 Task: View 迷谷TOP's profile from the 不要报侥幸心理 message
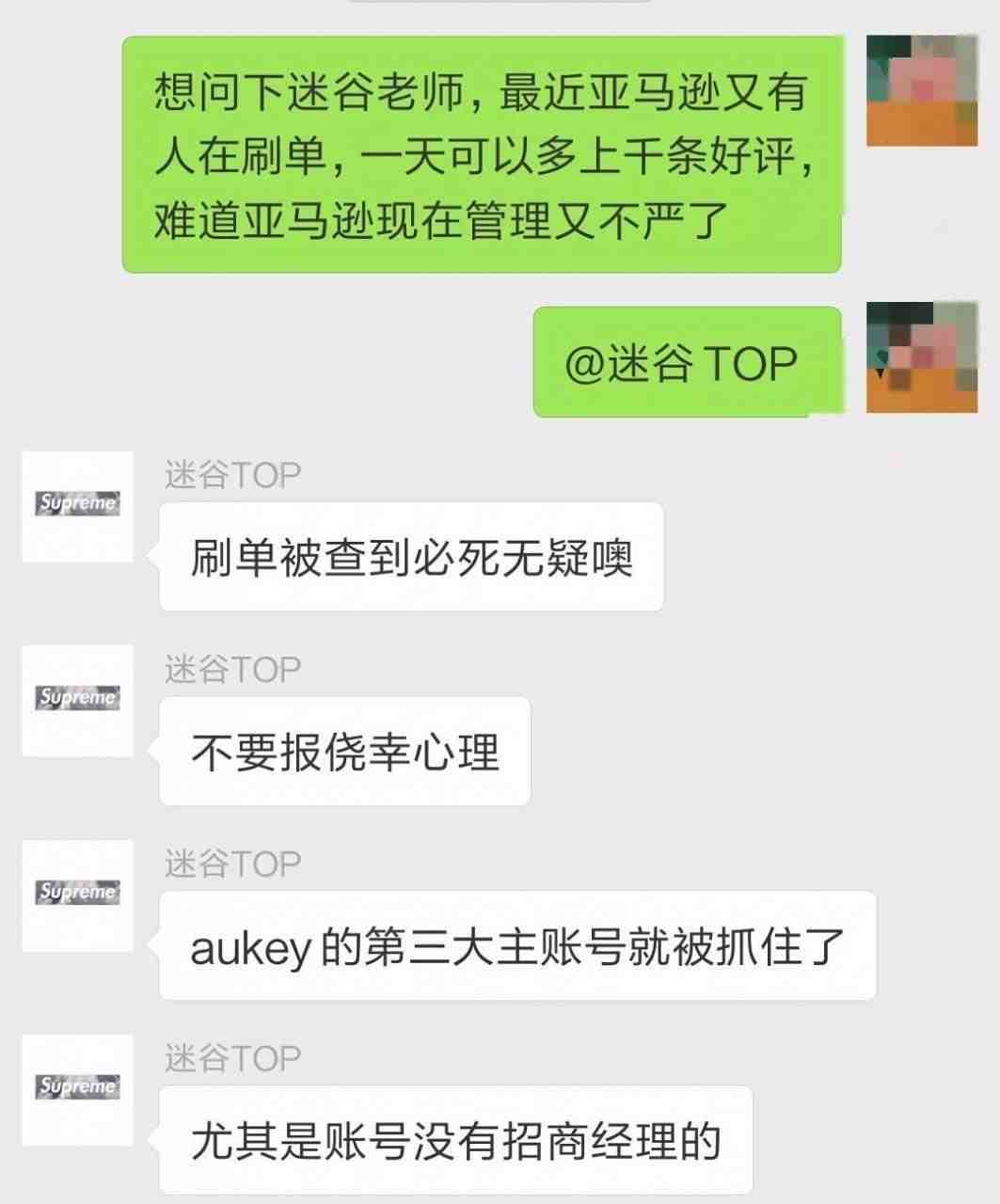[x=77, y=700]
